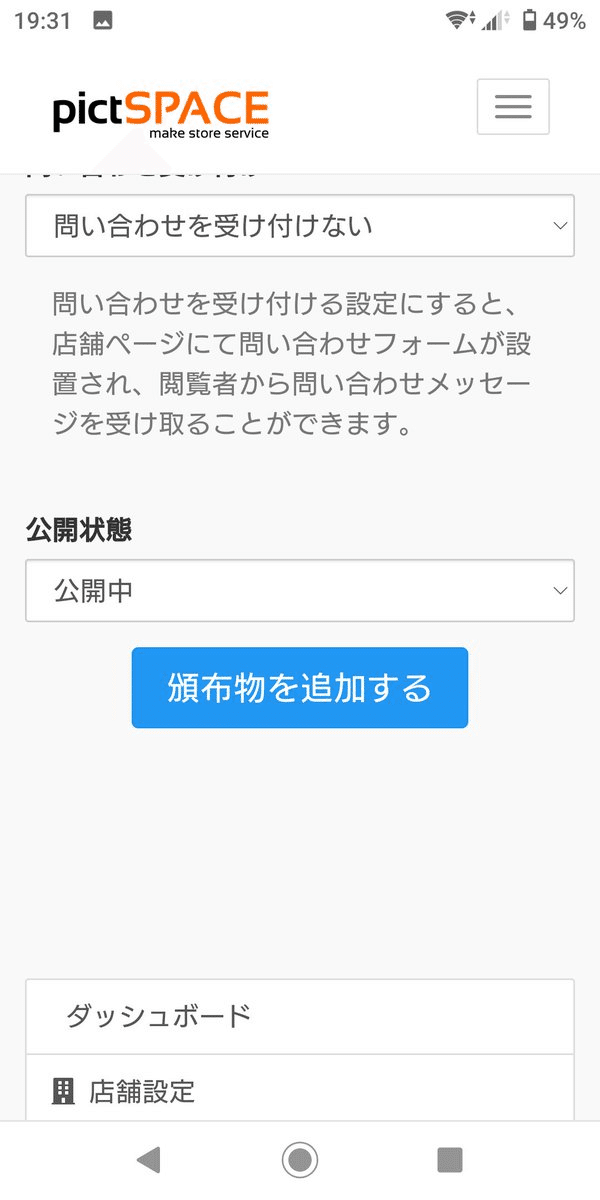Open the 店舗設定 menu row
This screenshot has height=1200, width=600.
point(300,1090)
